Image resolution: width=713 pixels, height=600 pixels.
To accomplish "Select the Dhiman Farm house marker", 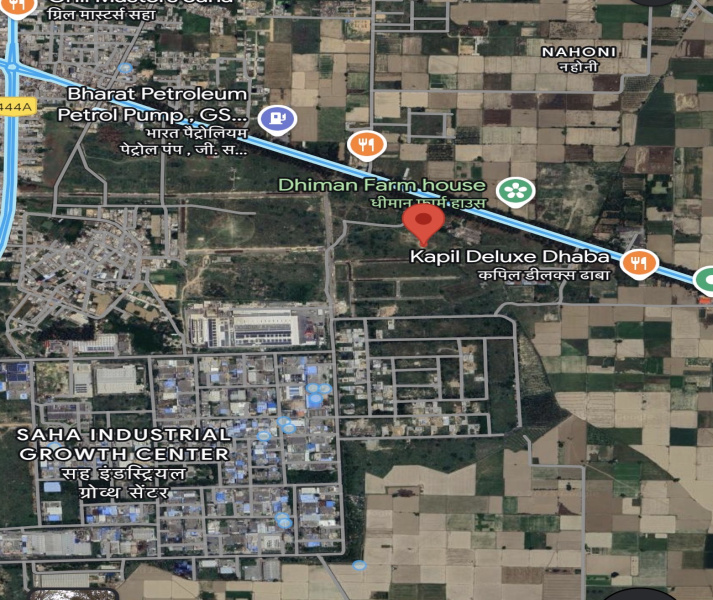I will [x=515, y=190].
